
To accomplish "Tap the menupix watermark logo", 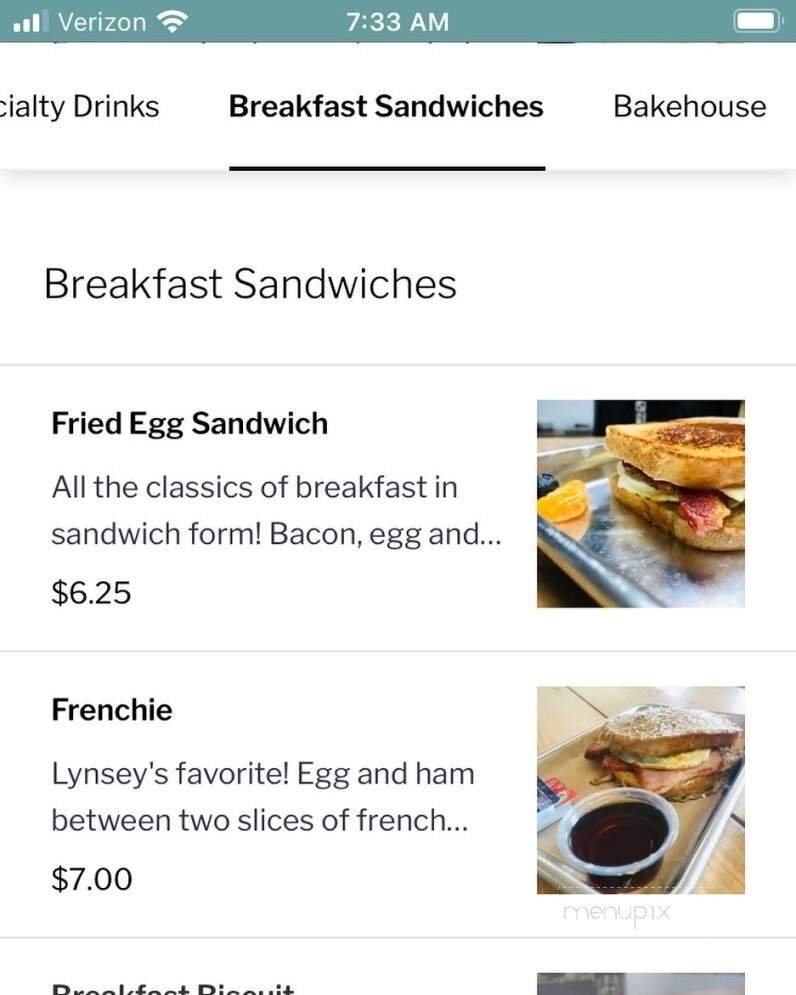I will point(618,912).
